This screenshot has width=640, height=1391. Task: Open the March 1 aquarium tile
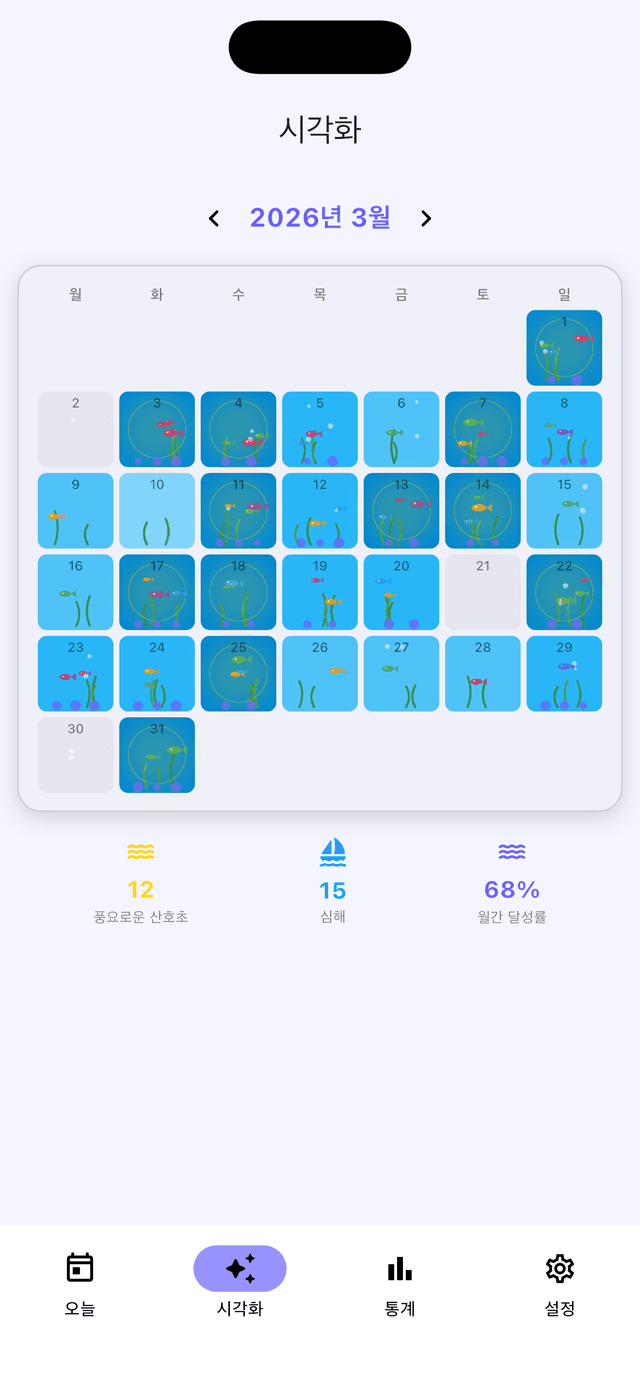tap(564, 348)
